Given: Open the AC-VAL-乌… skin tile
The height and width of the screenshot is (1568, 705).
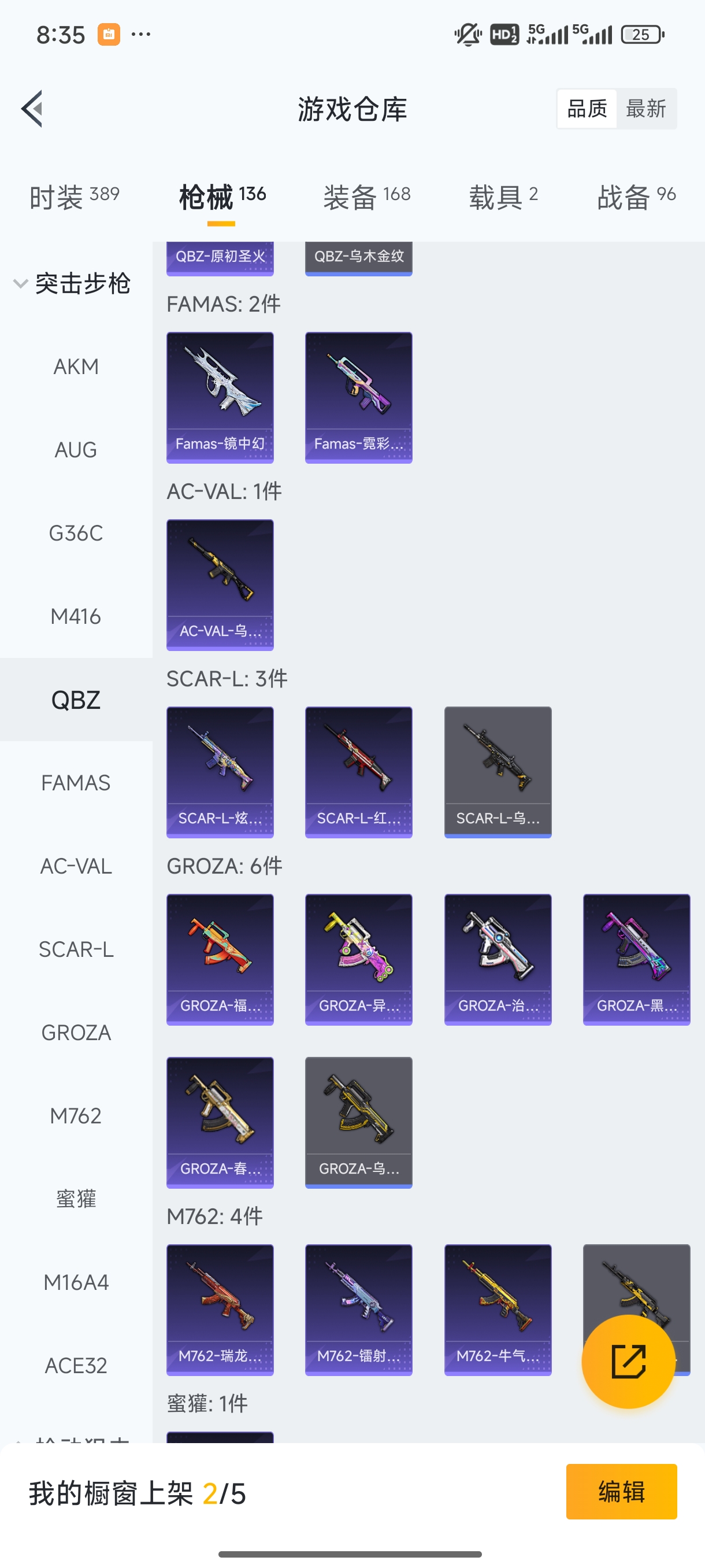Looking at the screenshot, I should pyautogui.click(x=220, y=585).
